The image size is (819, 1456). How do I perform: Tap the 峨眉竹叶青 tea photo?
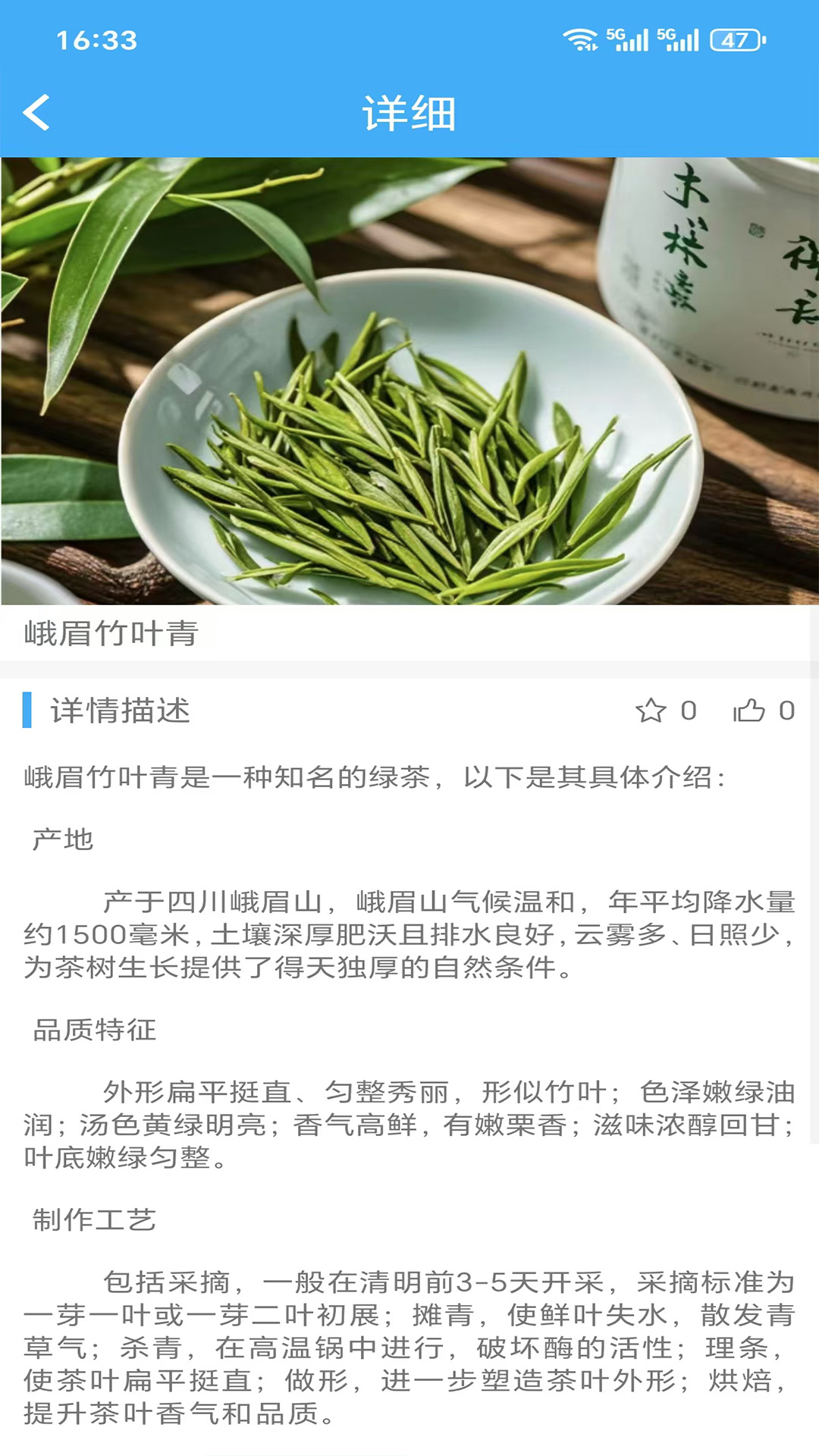pyautogui.click(x=409, y=379)
